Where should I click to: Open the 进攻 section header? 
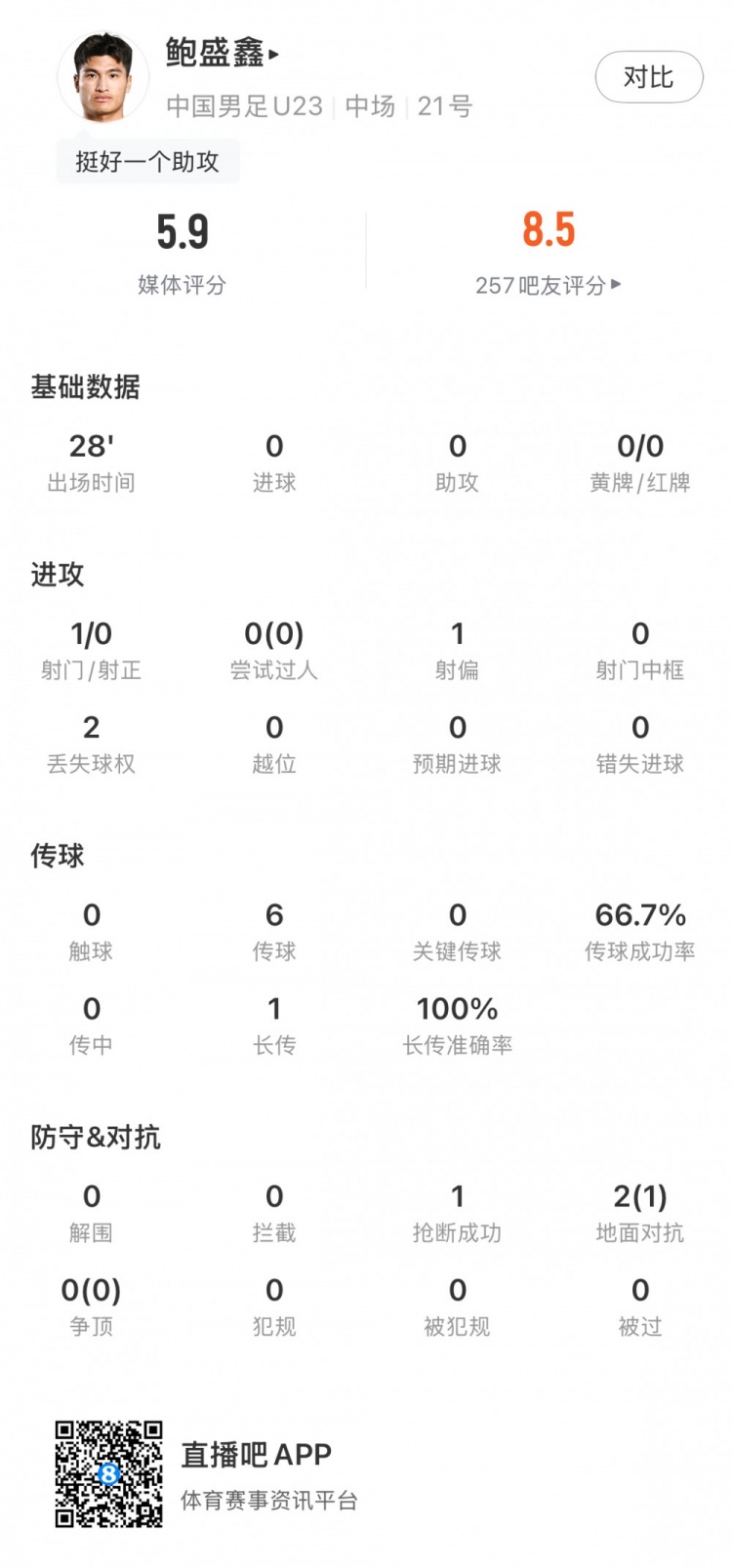coord(55,575)
